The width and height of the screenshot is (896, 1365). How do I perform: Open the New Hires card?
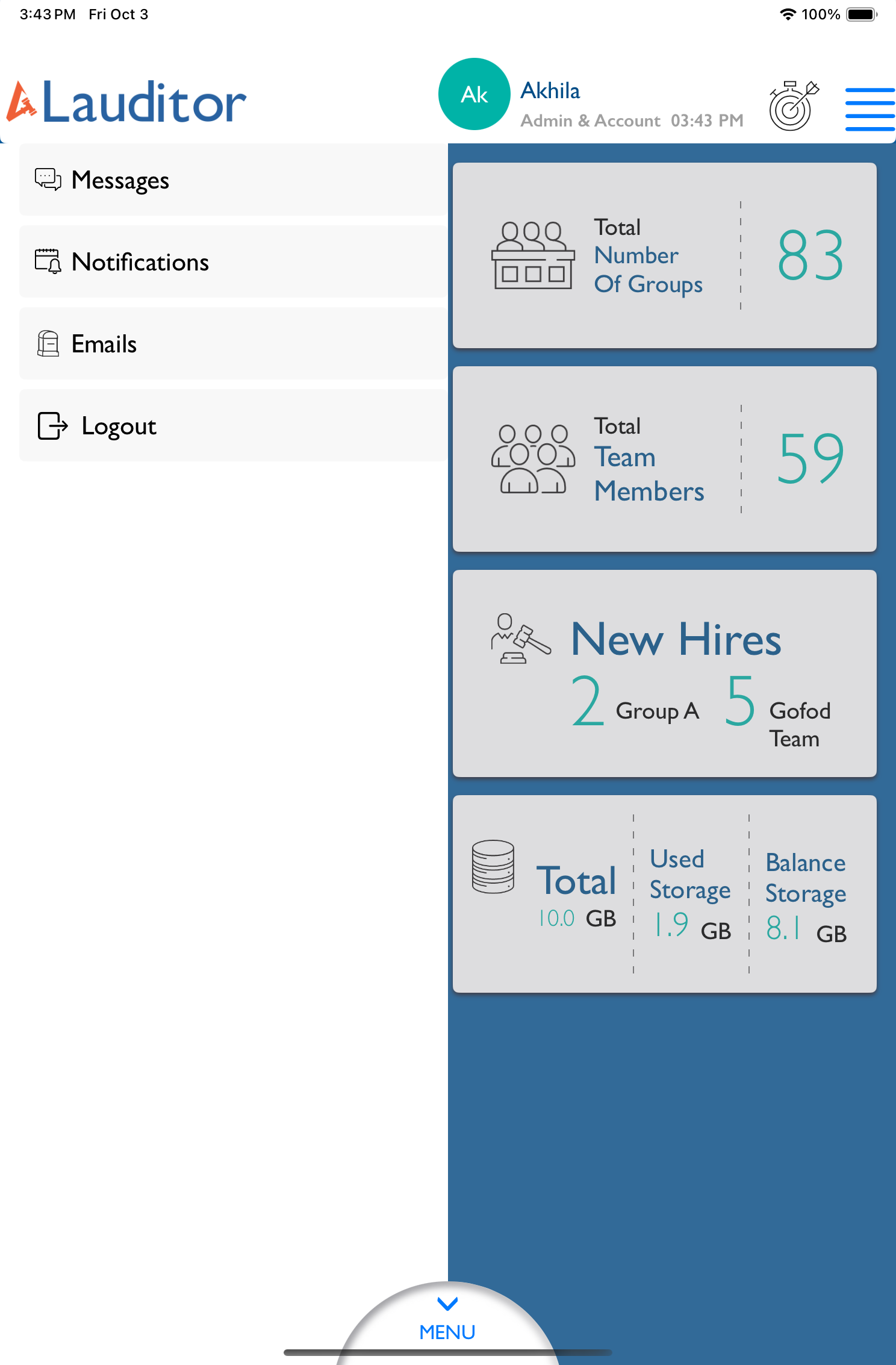coord(664,673)
